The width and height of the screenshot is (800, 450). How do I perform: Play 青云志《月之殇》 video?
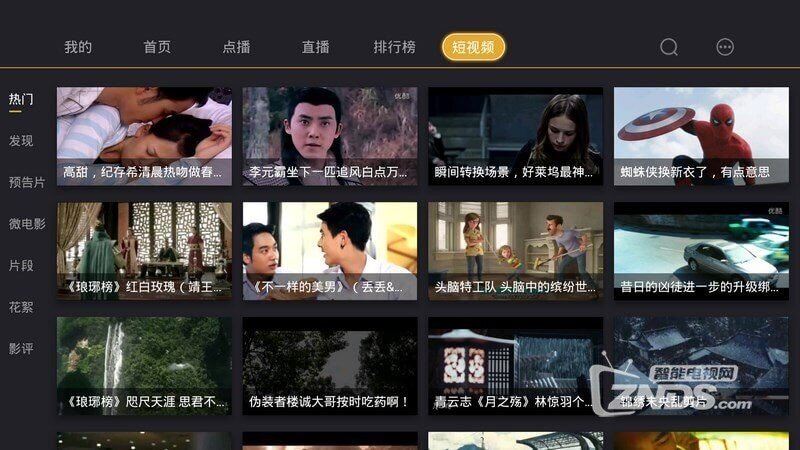coord(515,366)
